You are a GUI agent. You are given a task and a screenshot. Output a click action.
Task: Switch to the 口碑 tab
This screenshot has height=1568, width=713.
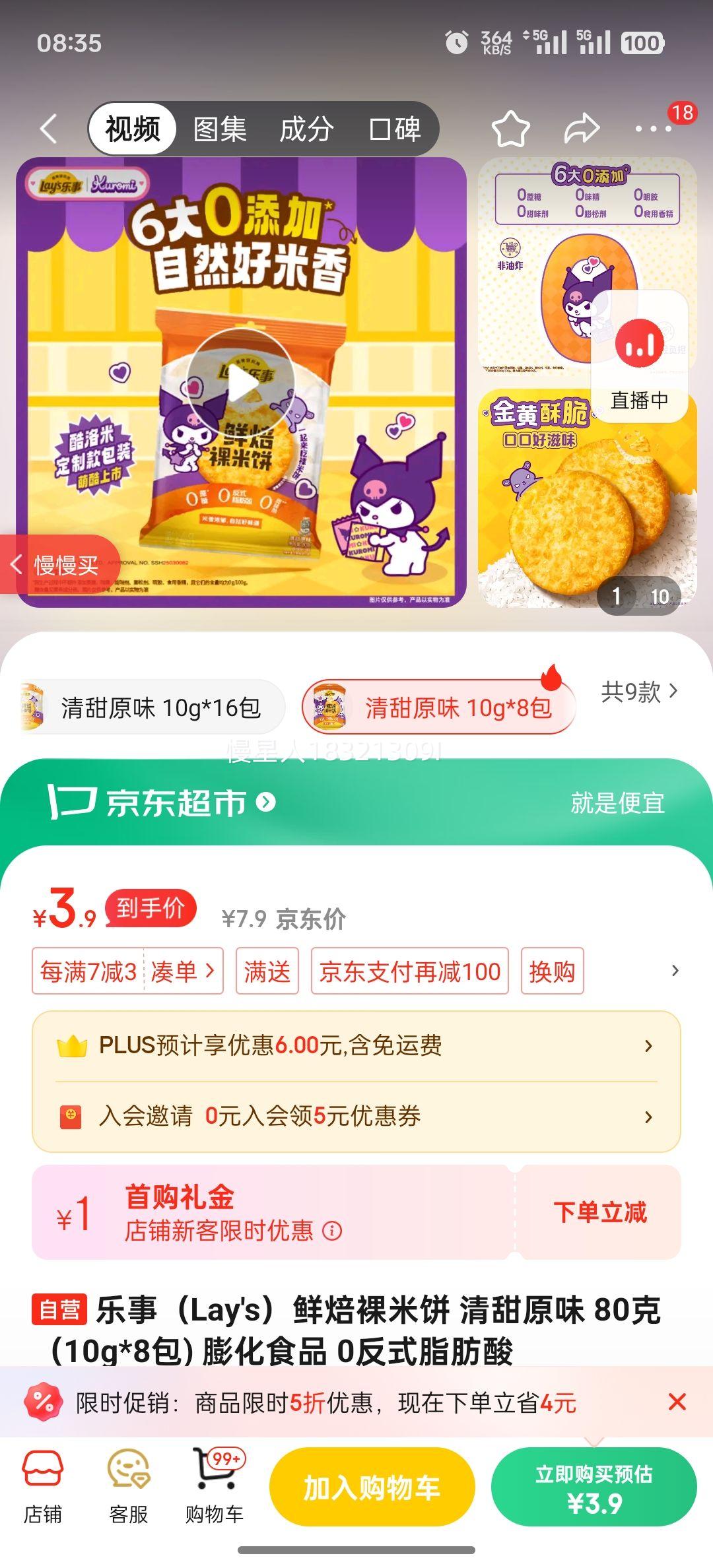395,129
